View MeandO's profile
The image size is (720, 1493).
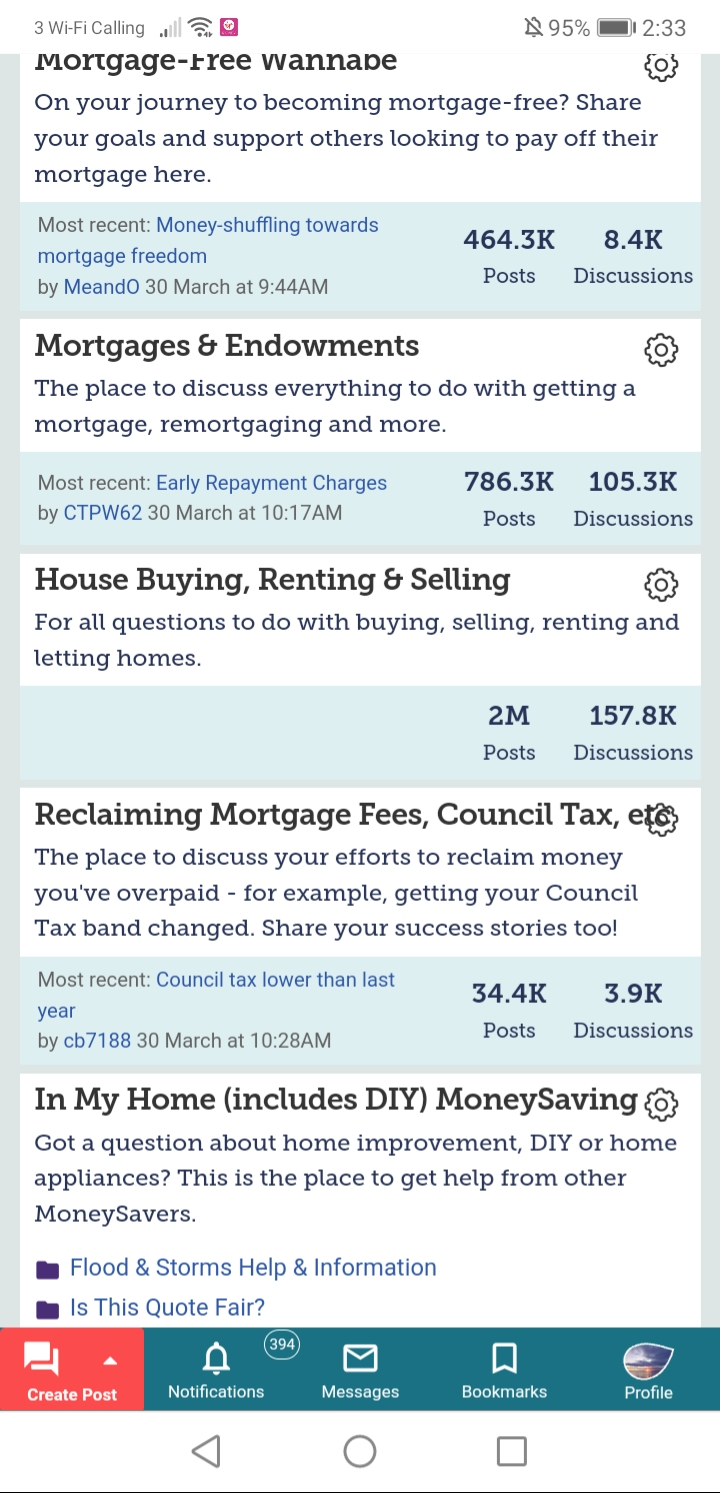(102, 287)
